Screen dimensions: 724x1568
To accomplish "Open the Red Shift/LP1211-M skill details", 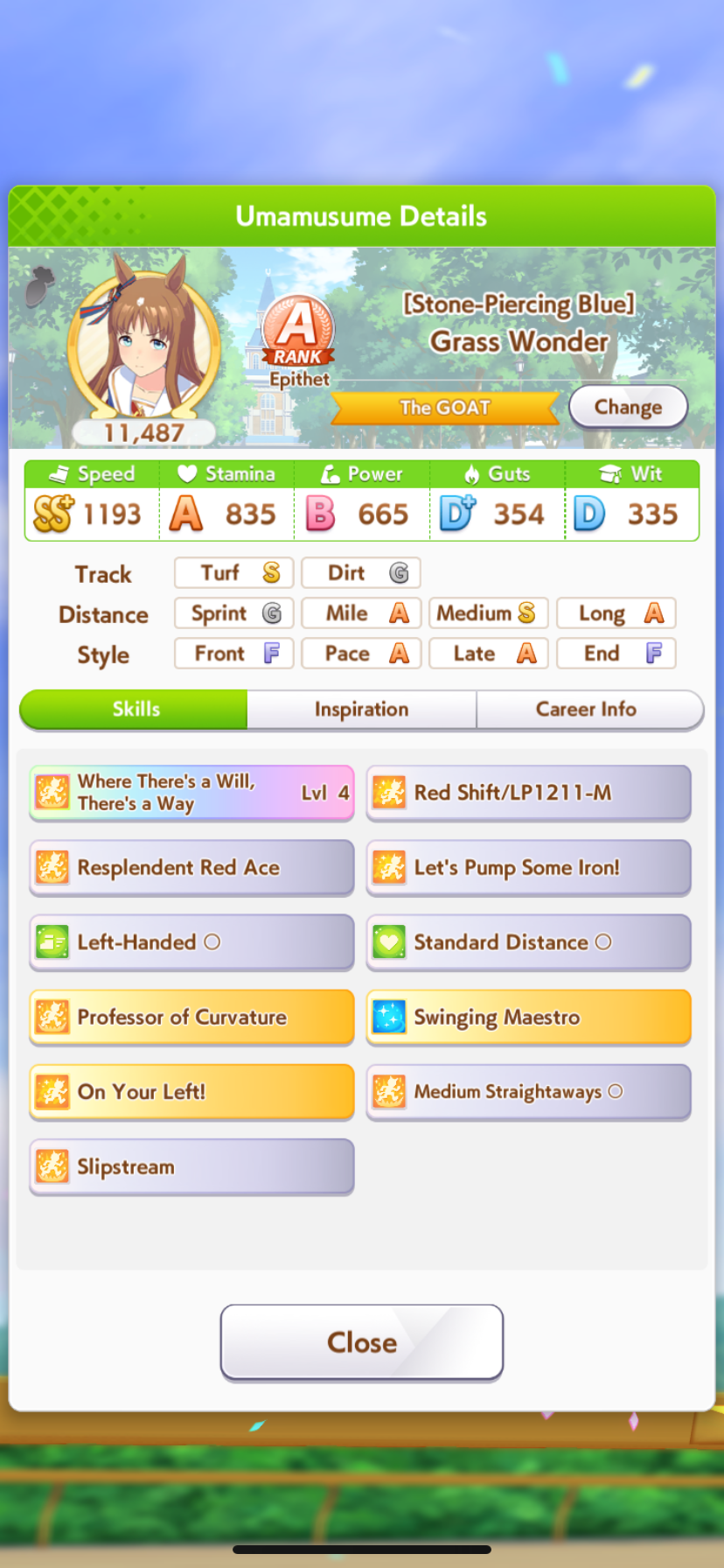I will point(528,793).
